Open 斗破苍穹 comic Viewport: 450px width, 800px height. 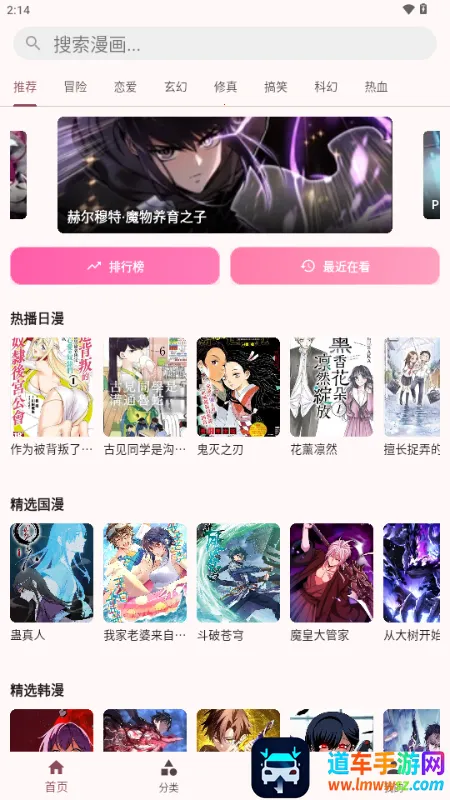click(238, 582)
